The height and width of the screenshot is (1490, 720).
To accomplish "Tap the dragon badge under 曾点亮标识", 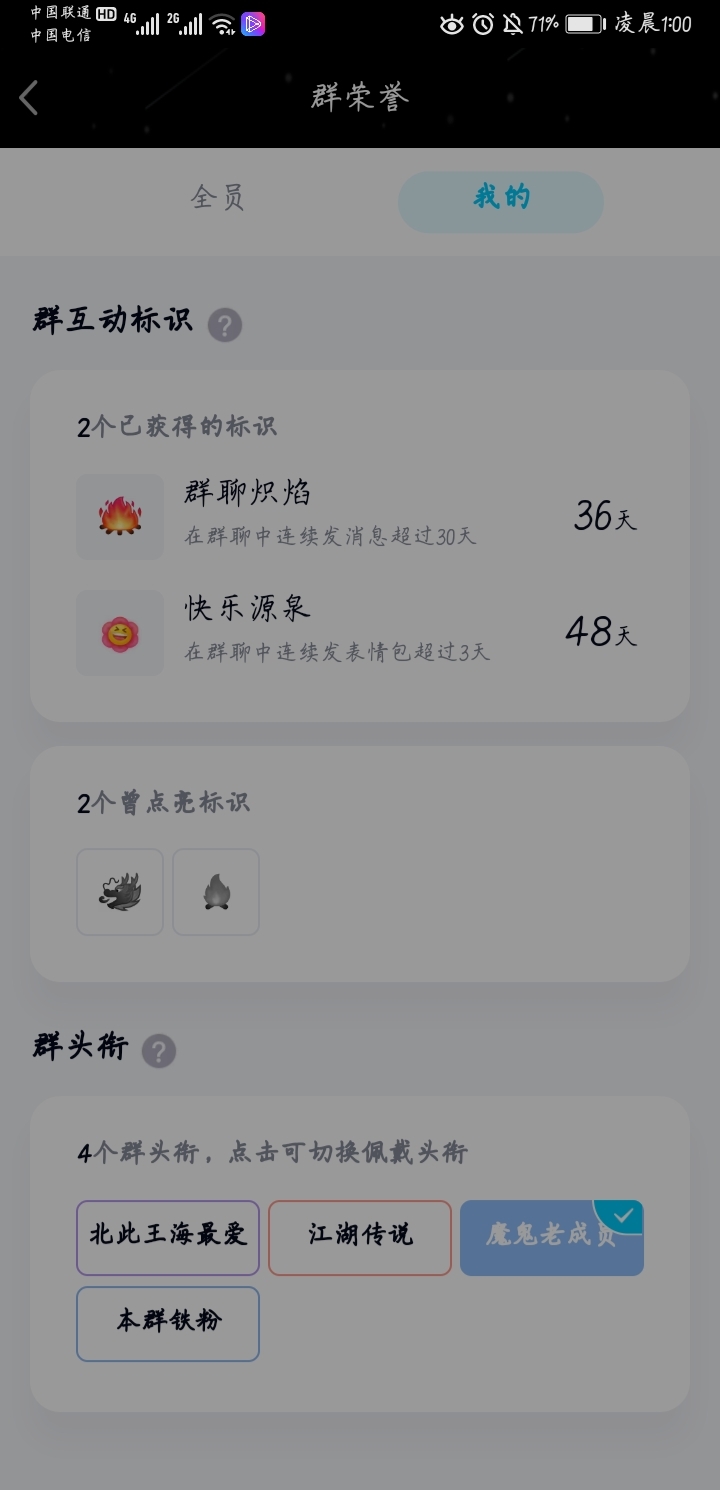I will [x=120, y=892].
